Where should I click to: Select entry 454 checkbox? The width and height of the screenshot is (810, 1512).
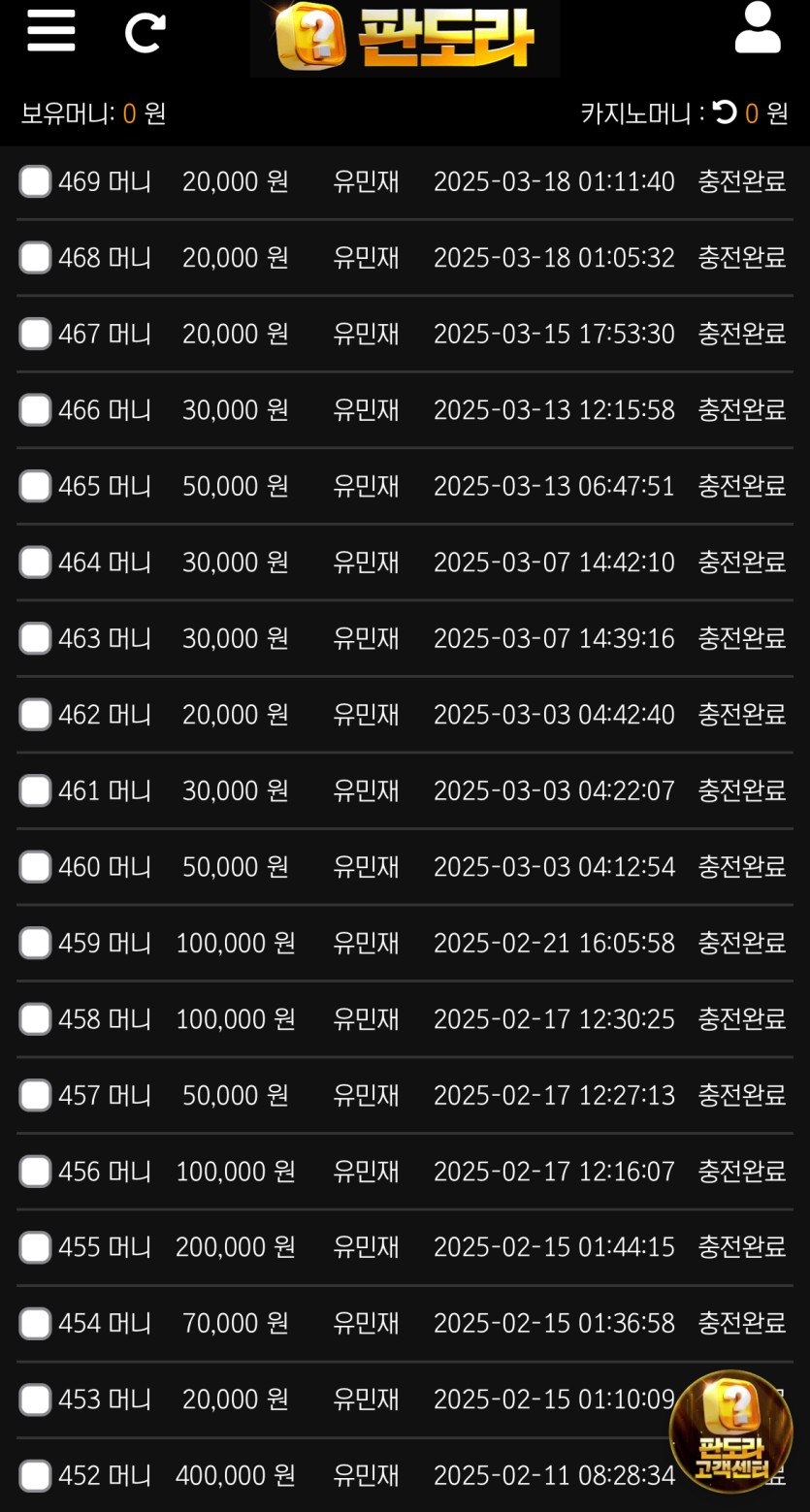pos(35,1323)
